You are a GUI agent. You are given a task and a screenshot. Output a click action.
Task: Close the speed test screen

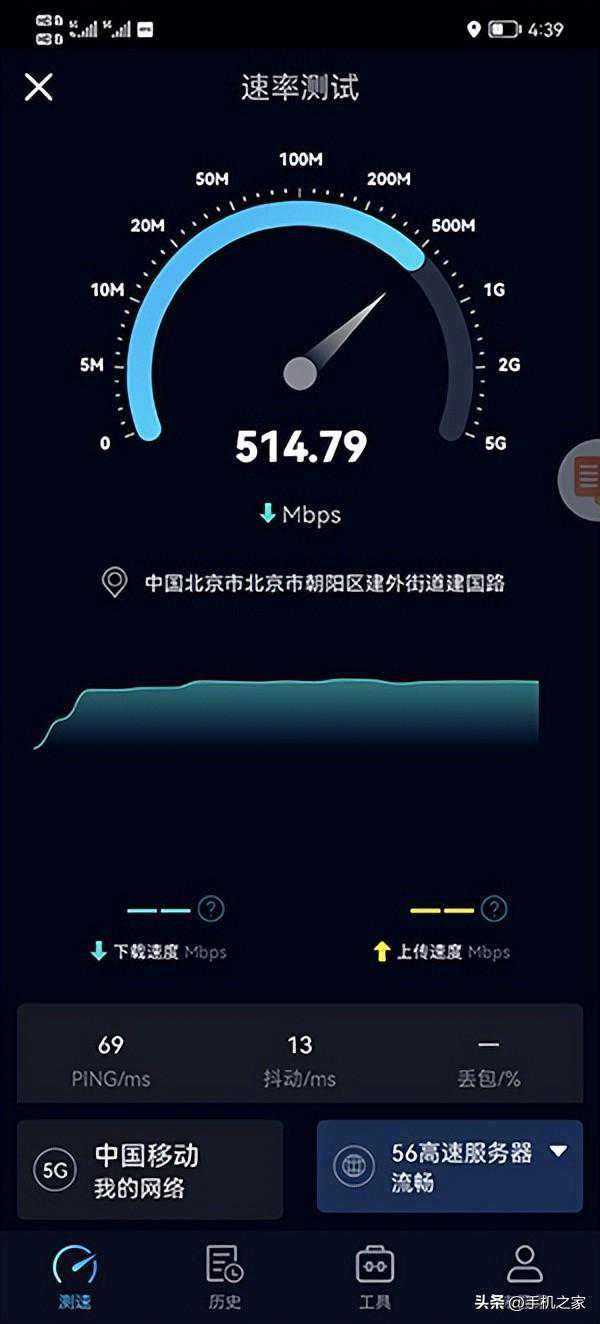(x=38, y=87)
